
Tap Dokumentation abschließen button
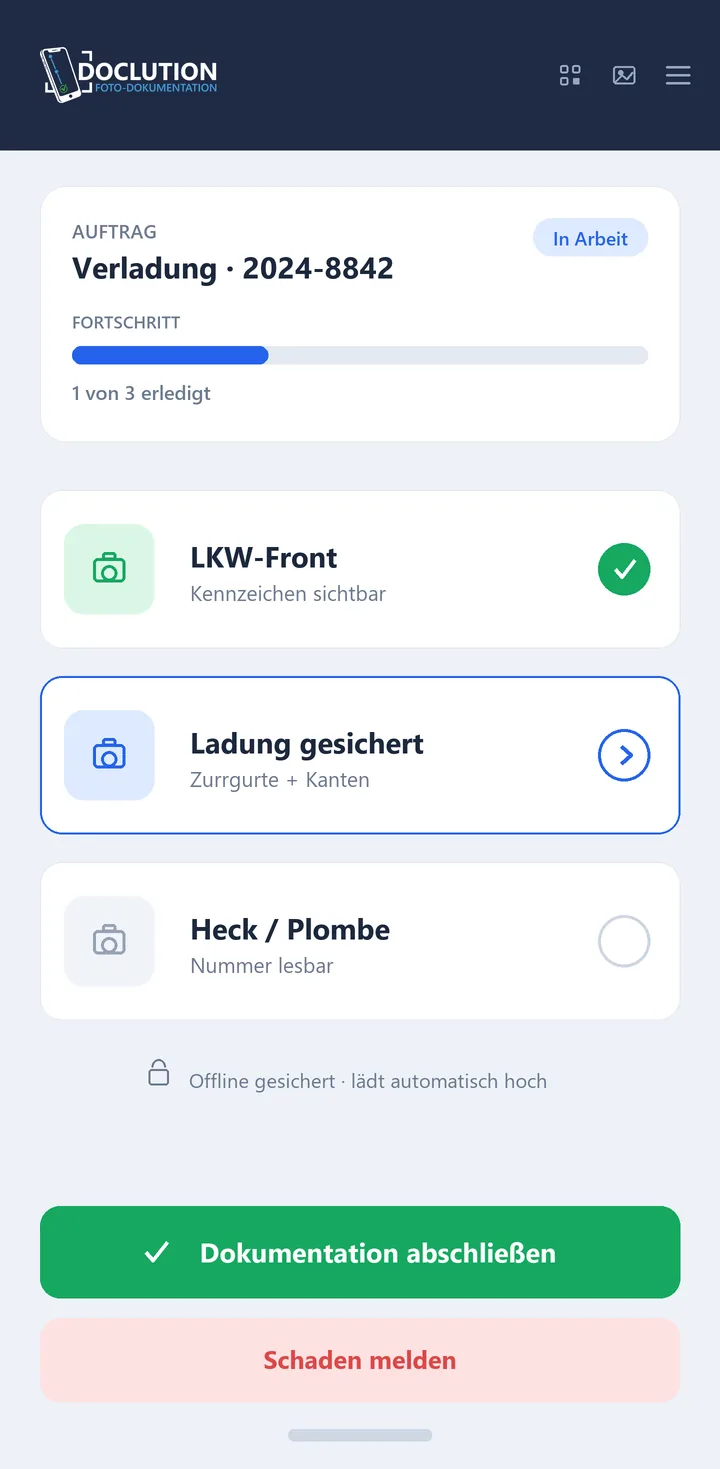(360, 1252)
